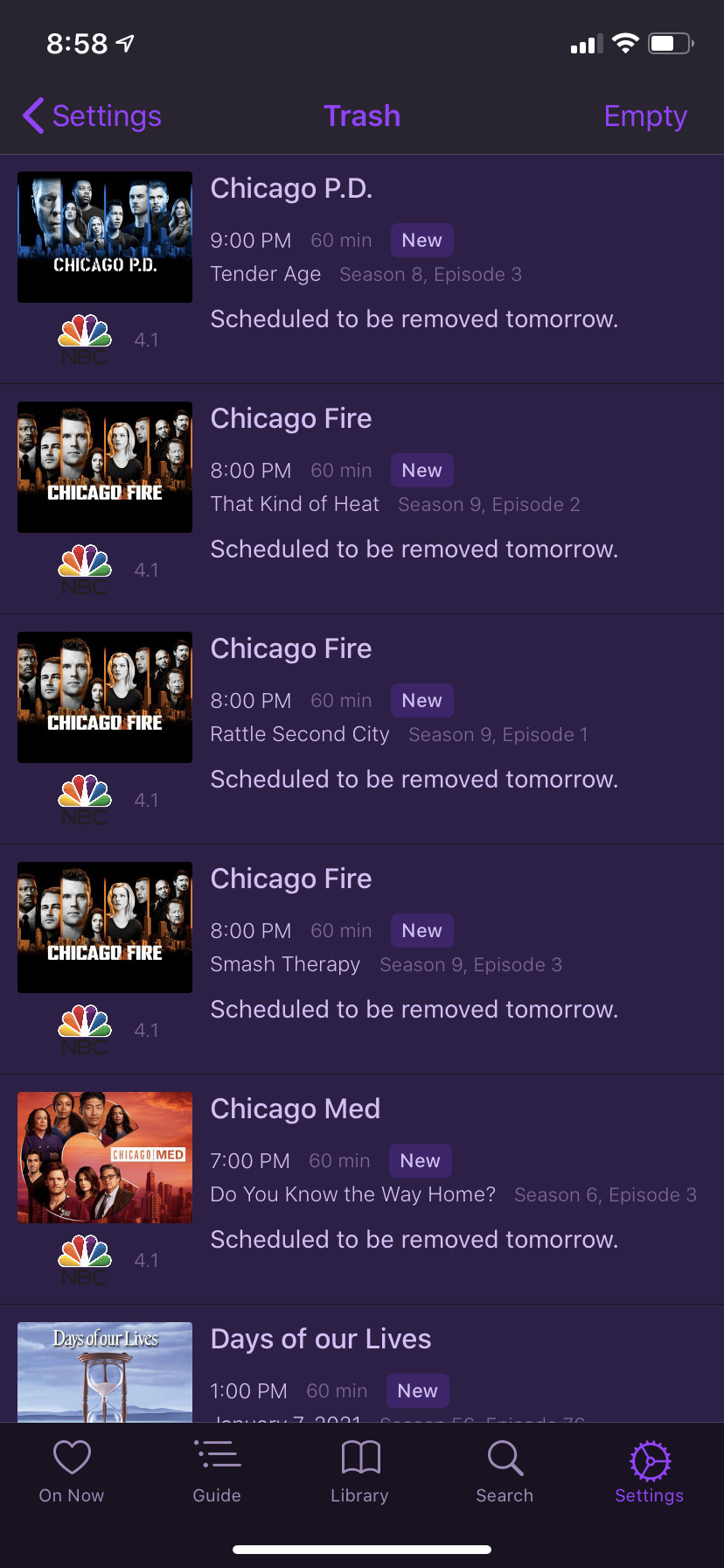Tap the Settings tab in bottom bar

point(650,1472)
